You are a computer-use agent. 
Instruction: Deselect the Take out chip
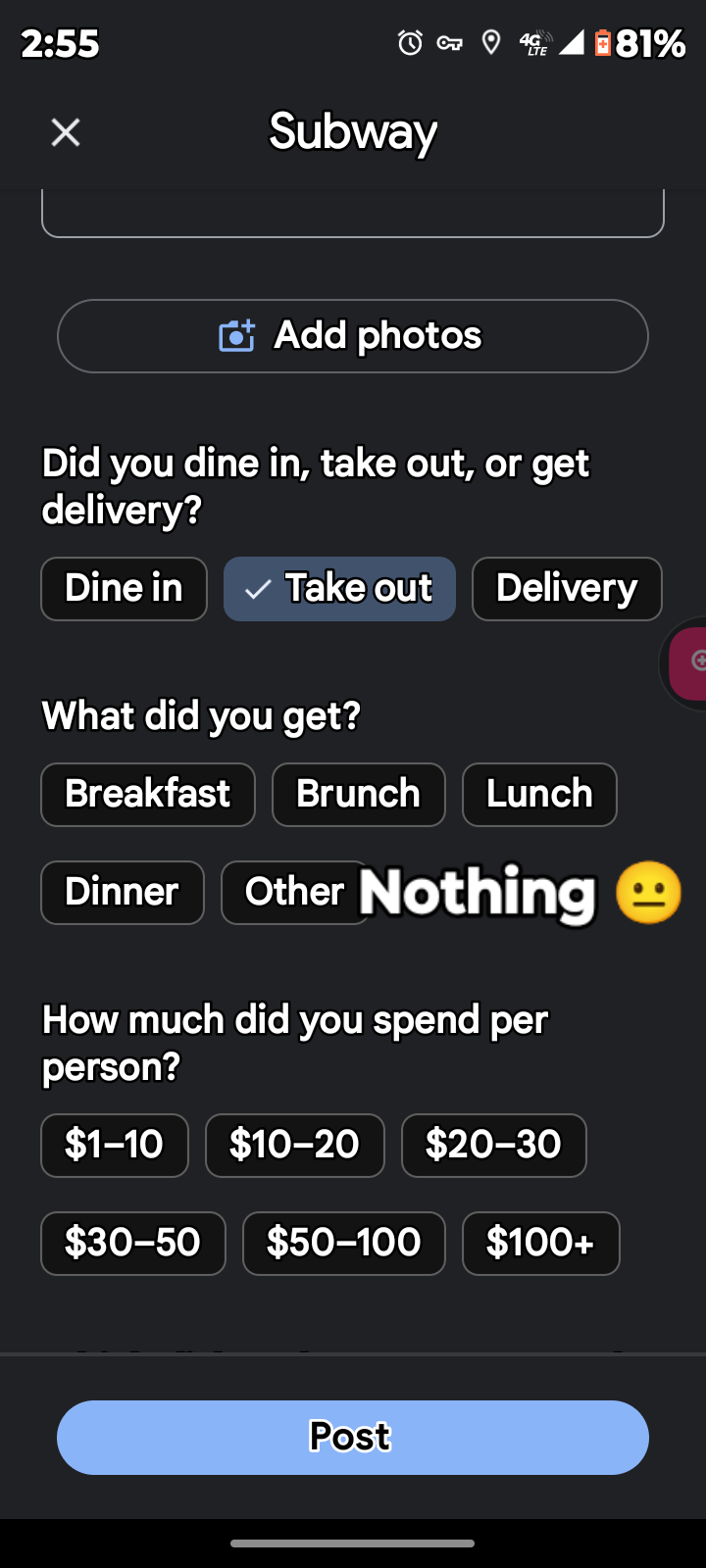tap(339, 589)
